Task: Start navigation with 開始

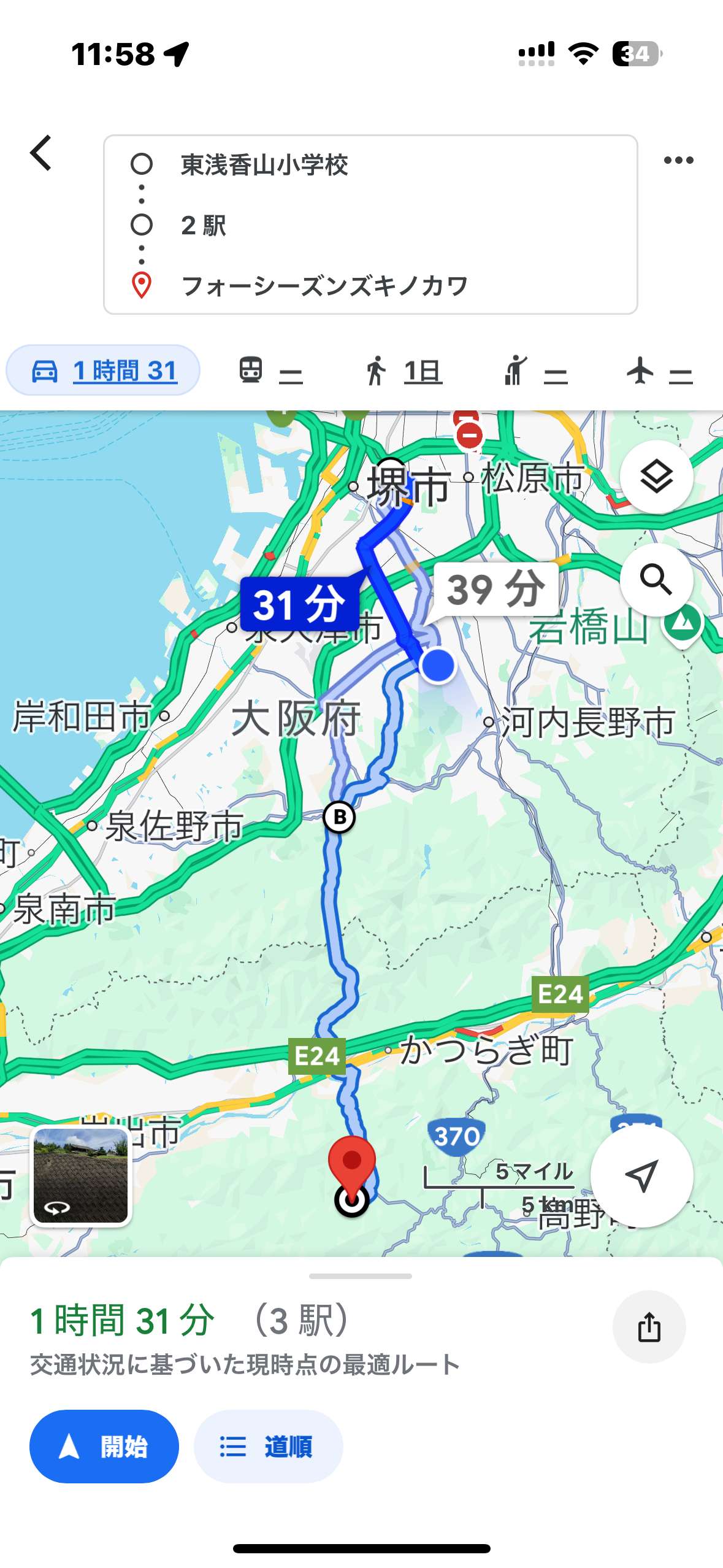Action: [104, 1446]
